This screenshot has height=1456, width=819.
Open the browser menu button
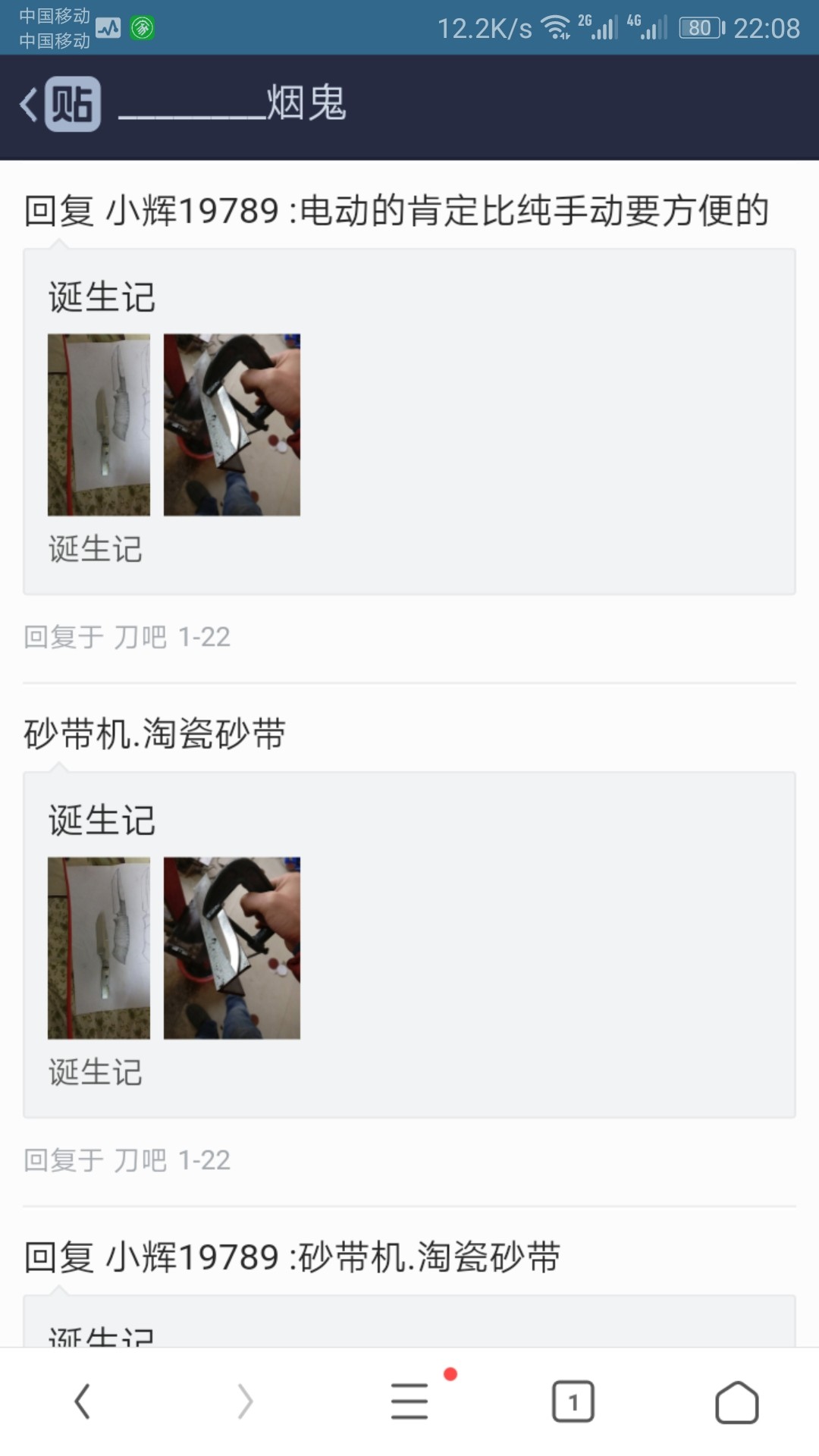[x=409, y=1401]
